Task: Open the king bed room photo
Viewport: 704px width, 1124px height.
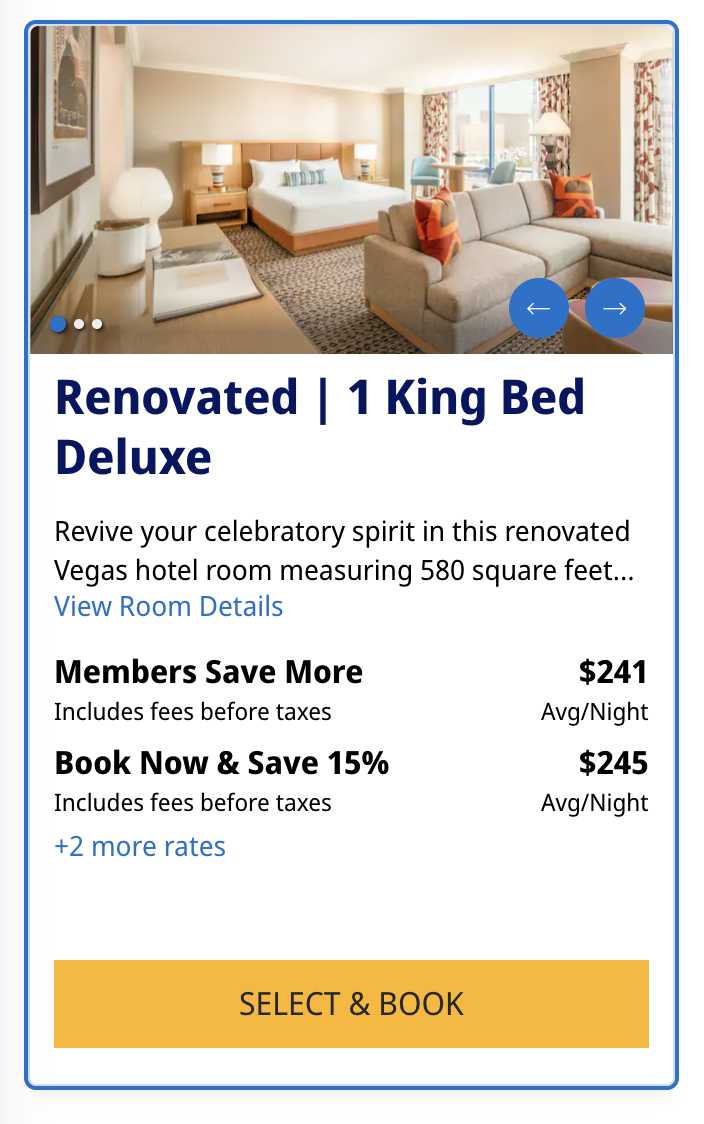Action: [x=300, y=180]
